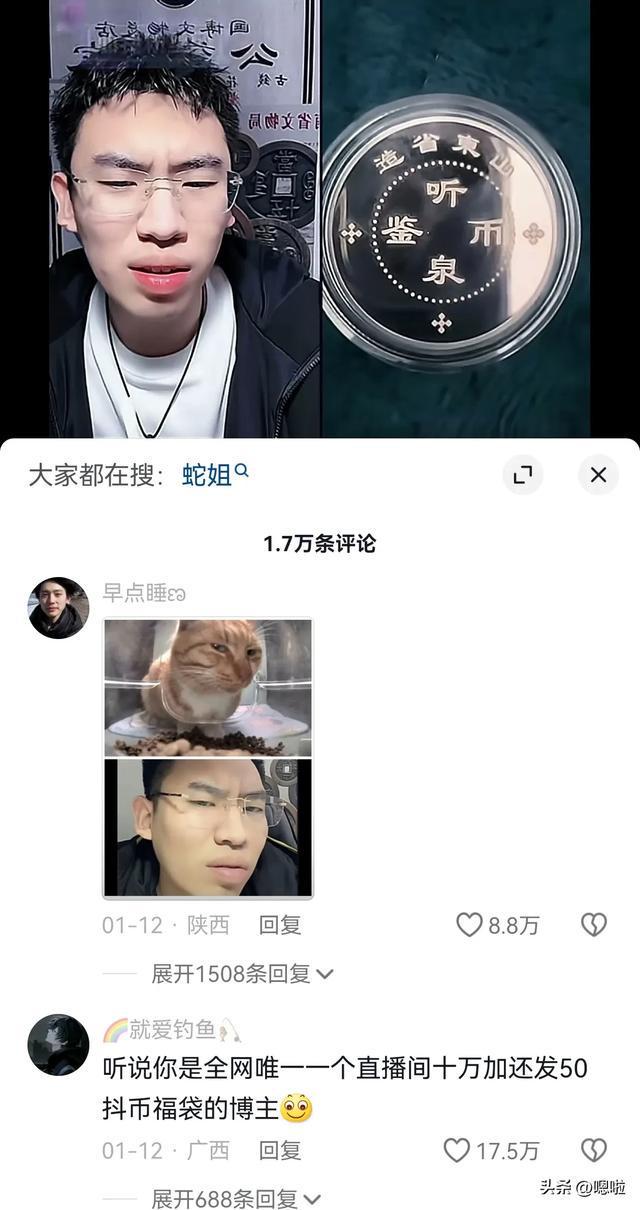Close the comments panel
This screenshot has height=1210, width=640.
(x=598, y=475)
